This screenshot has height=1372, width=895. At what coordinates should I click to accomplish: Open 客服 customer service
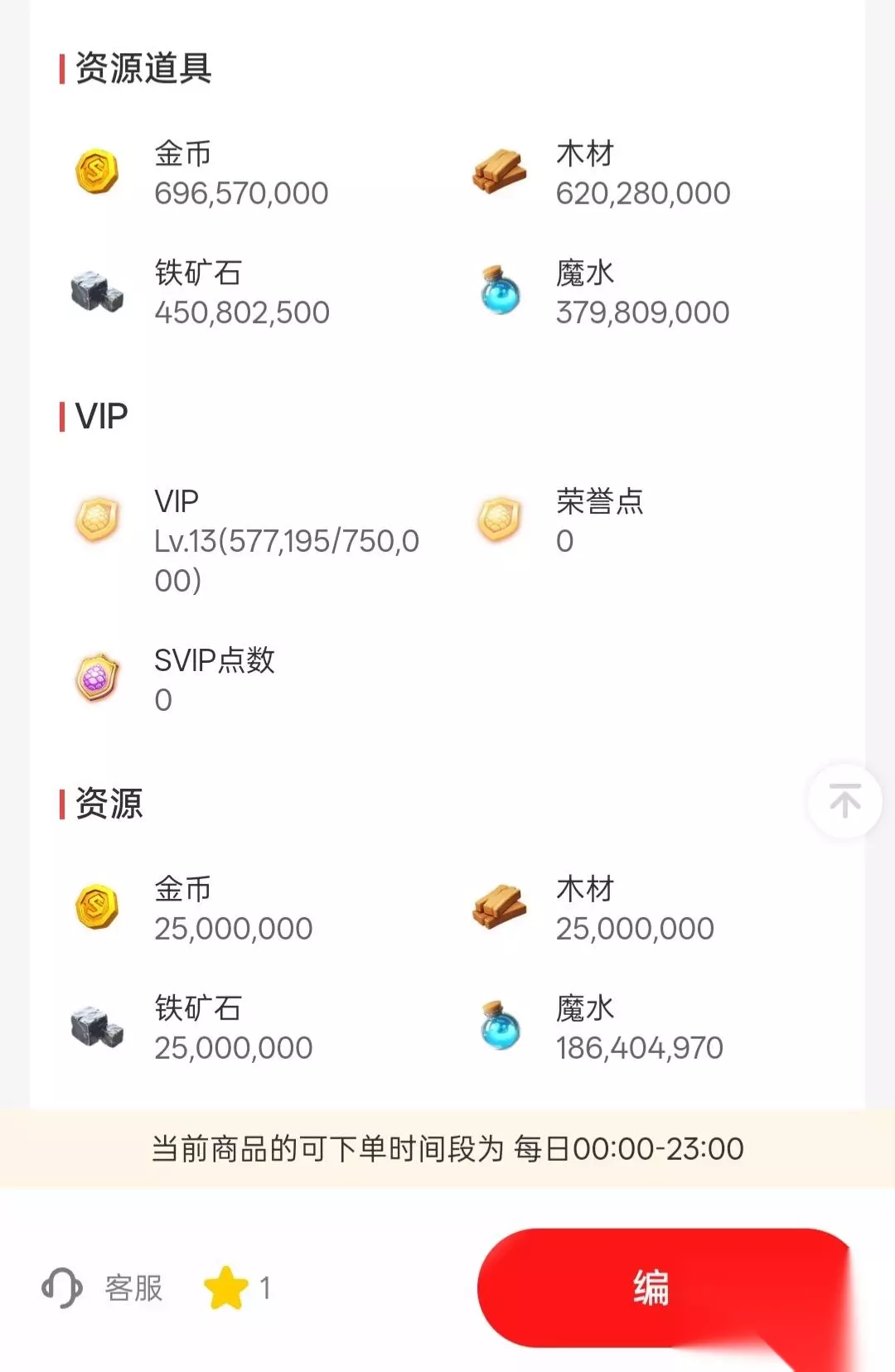[x=102, y=1288]
